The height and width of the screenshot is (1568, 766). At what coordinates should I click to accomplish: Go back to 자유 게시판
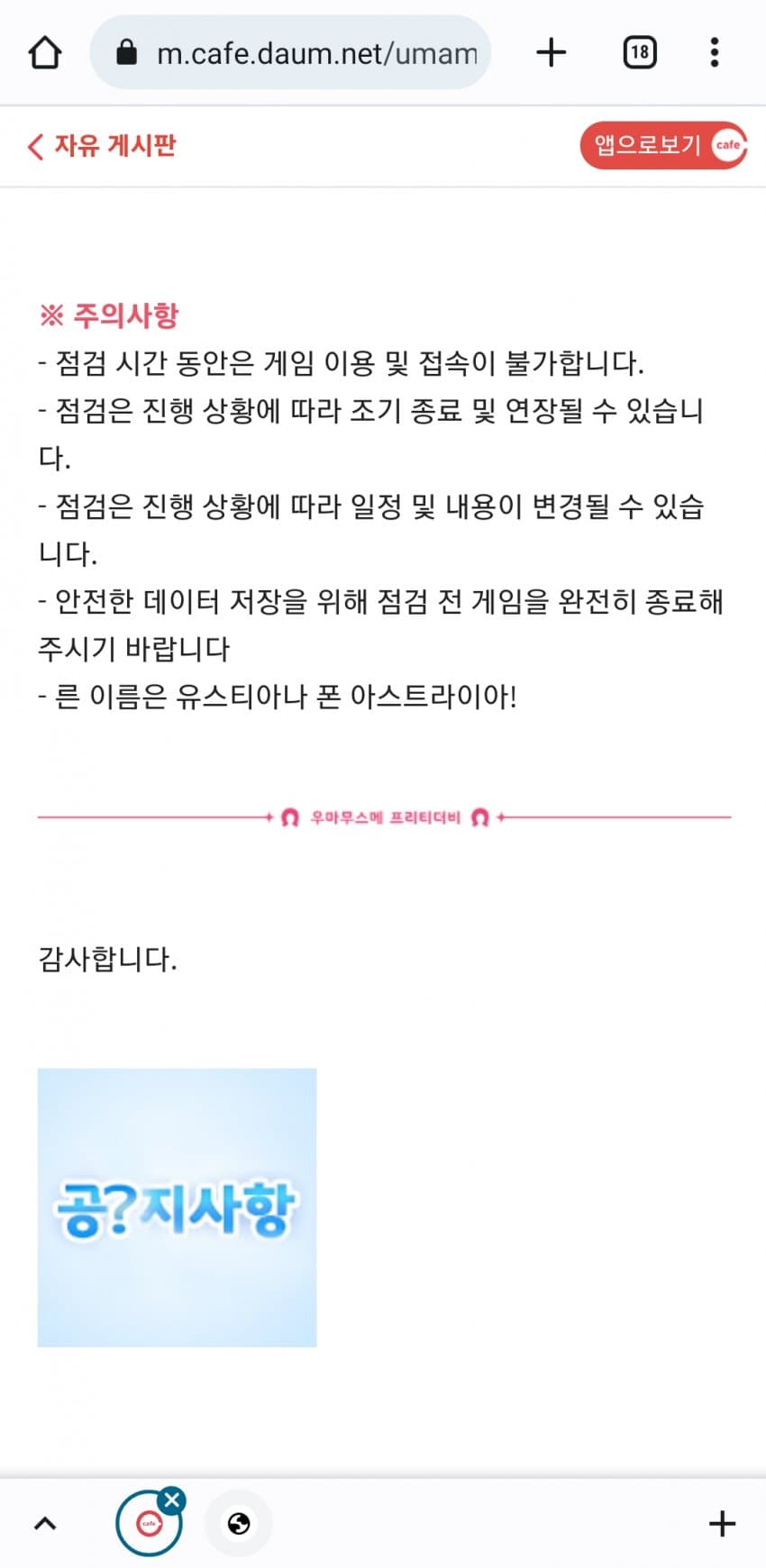click(102, 146)
